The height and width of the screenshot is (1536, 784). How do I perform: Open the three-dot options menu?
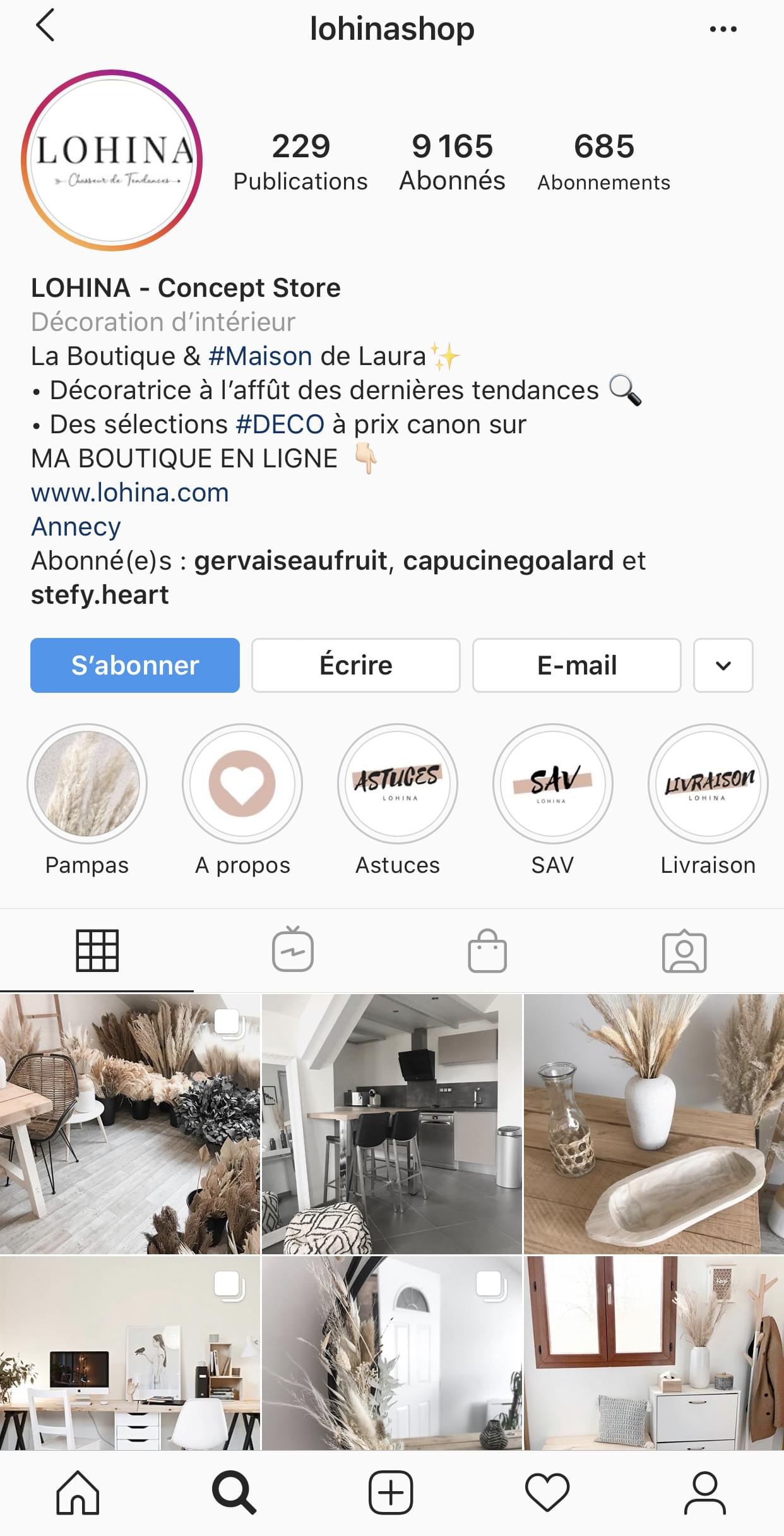coord(723,29)
